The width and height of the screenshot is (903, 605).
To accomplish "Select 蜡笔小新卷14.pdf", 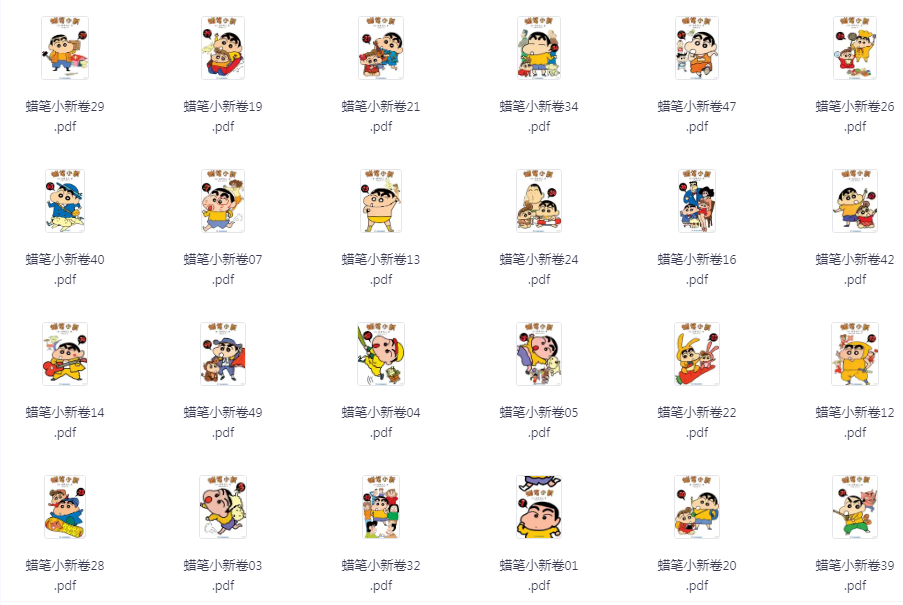I will click(65, 354).
